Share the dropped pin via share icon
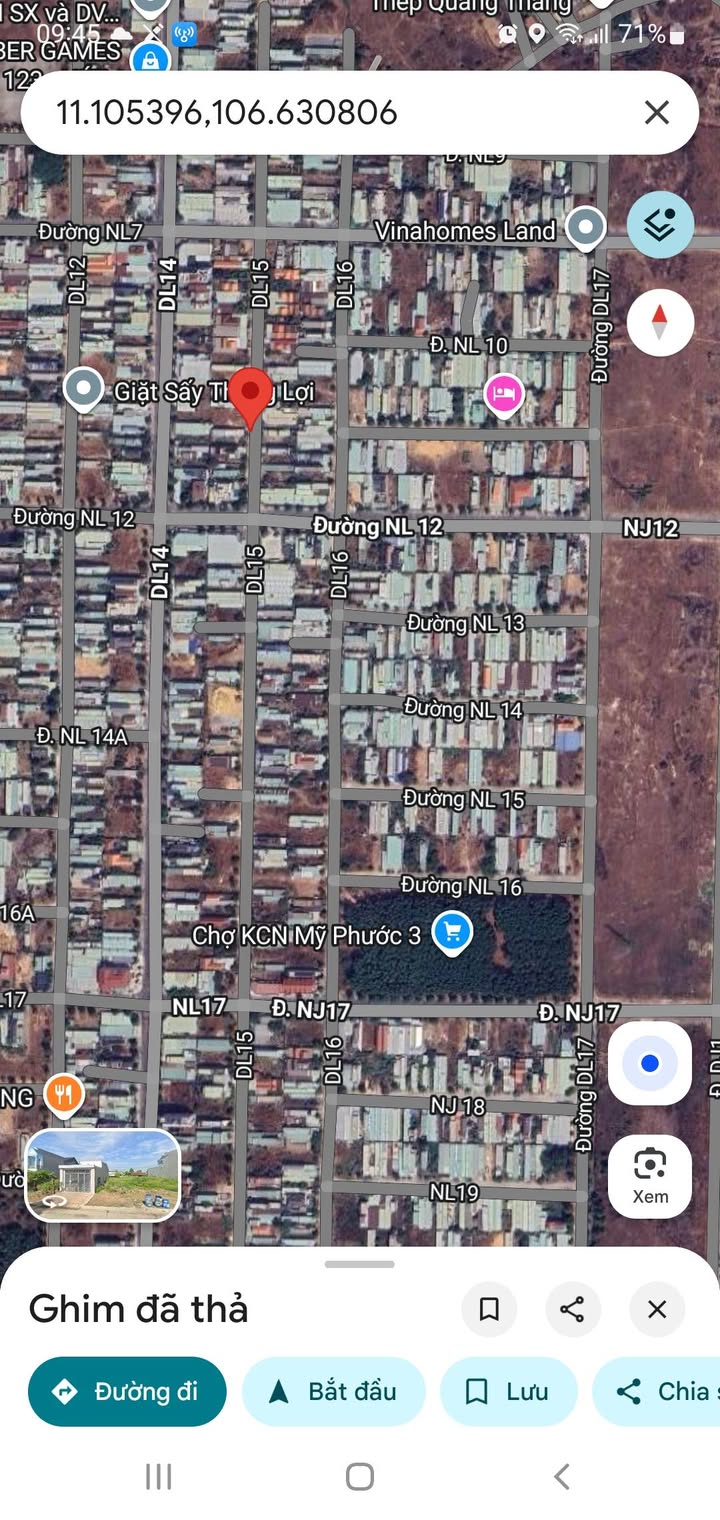 pos(572,1309)
